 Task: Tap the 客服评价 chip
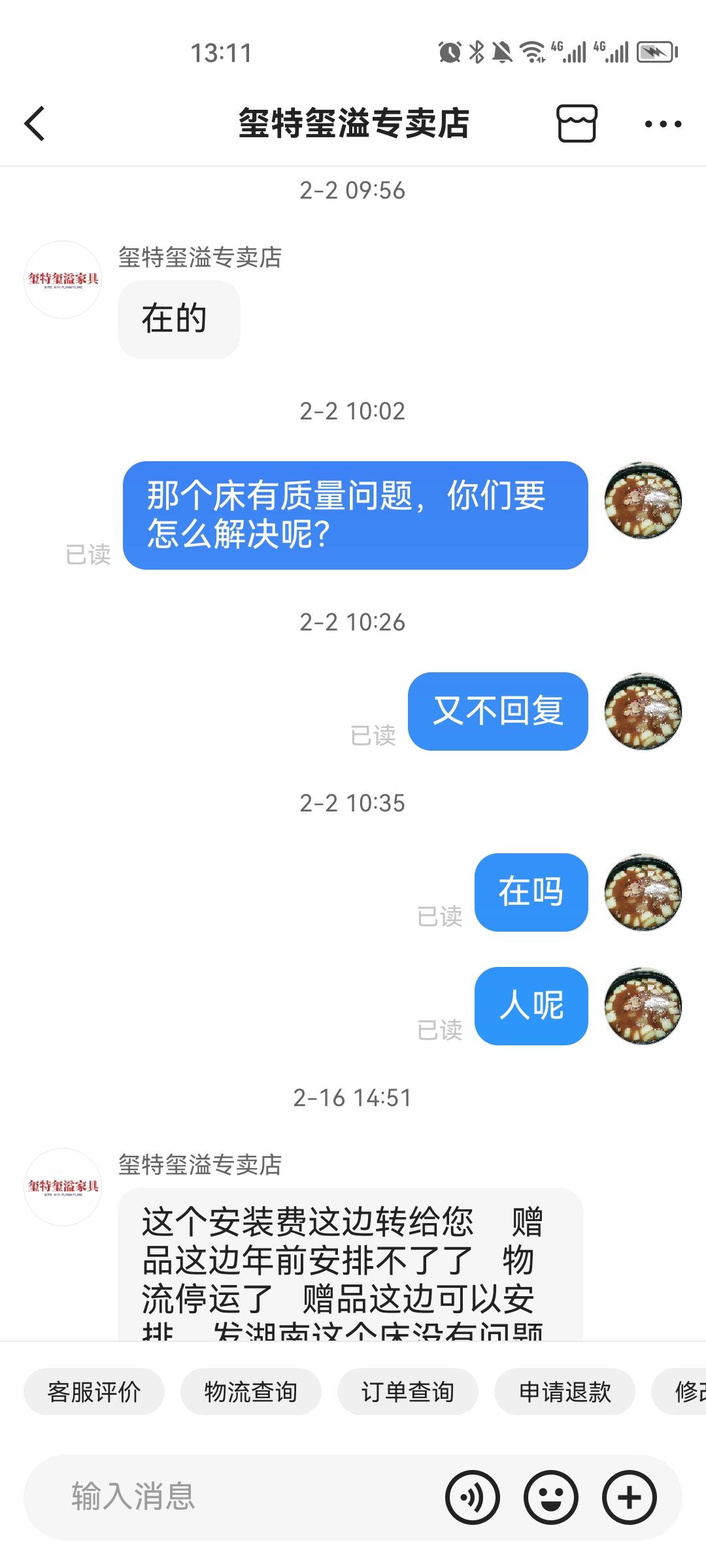tap(94, 1392)
